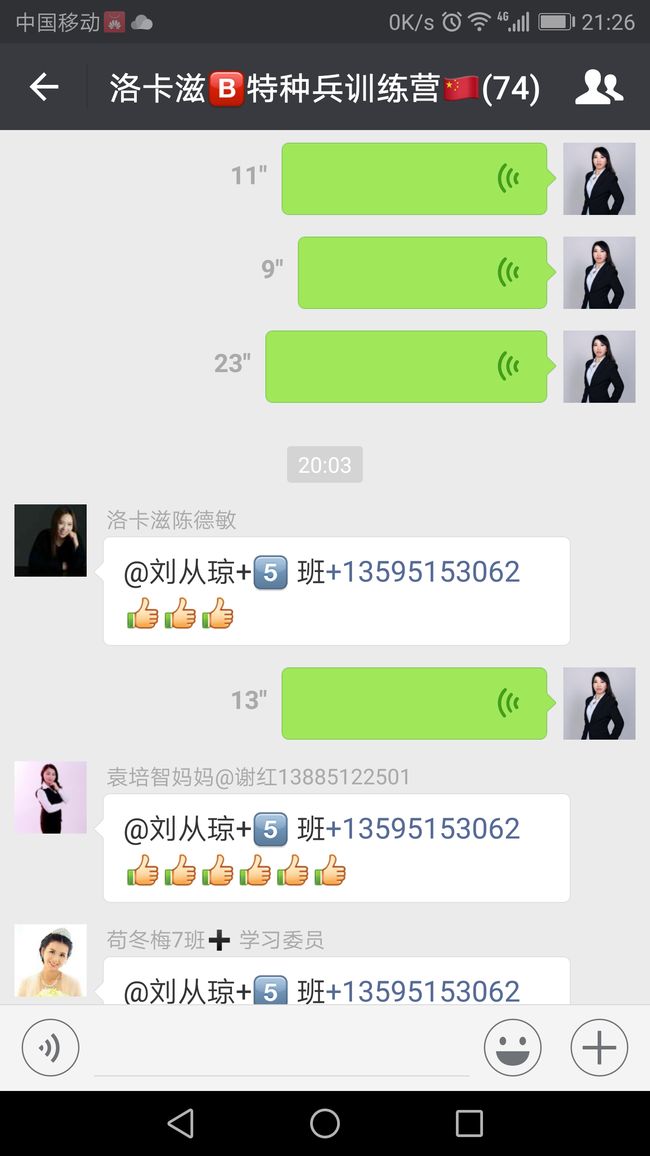Open 苟冬梅7班's profile avatar
This screenshot has width=650, height=1156.
click(50, 961)
